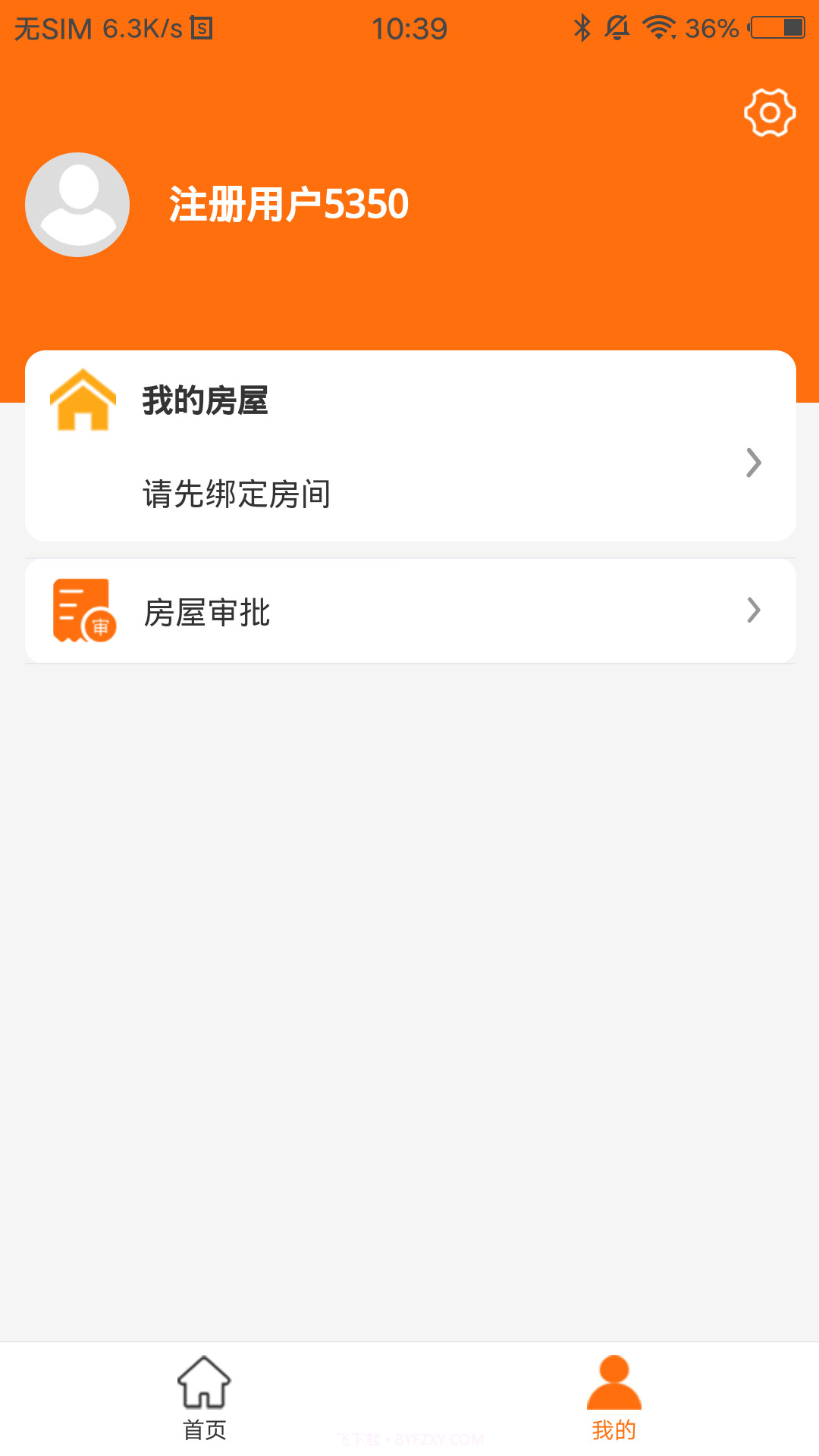
Task: Switch to the 我的 tab
Action: tap(614, 1401)
